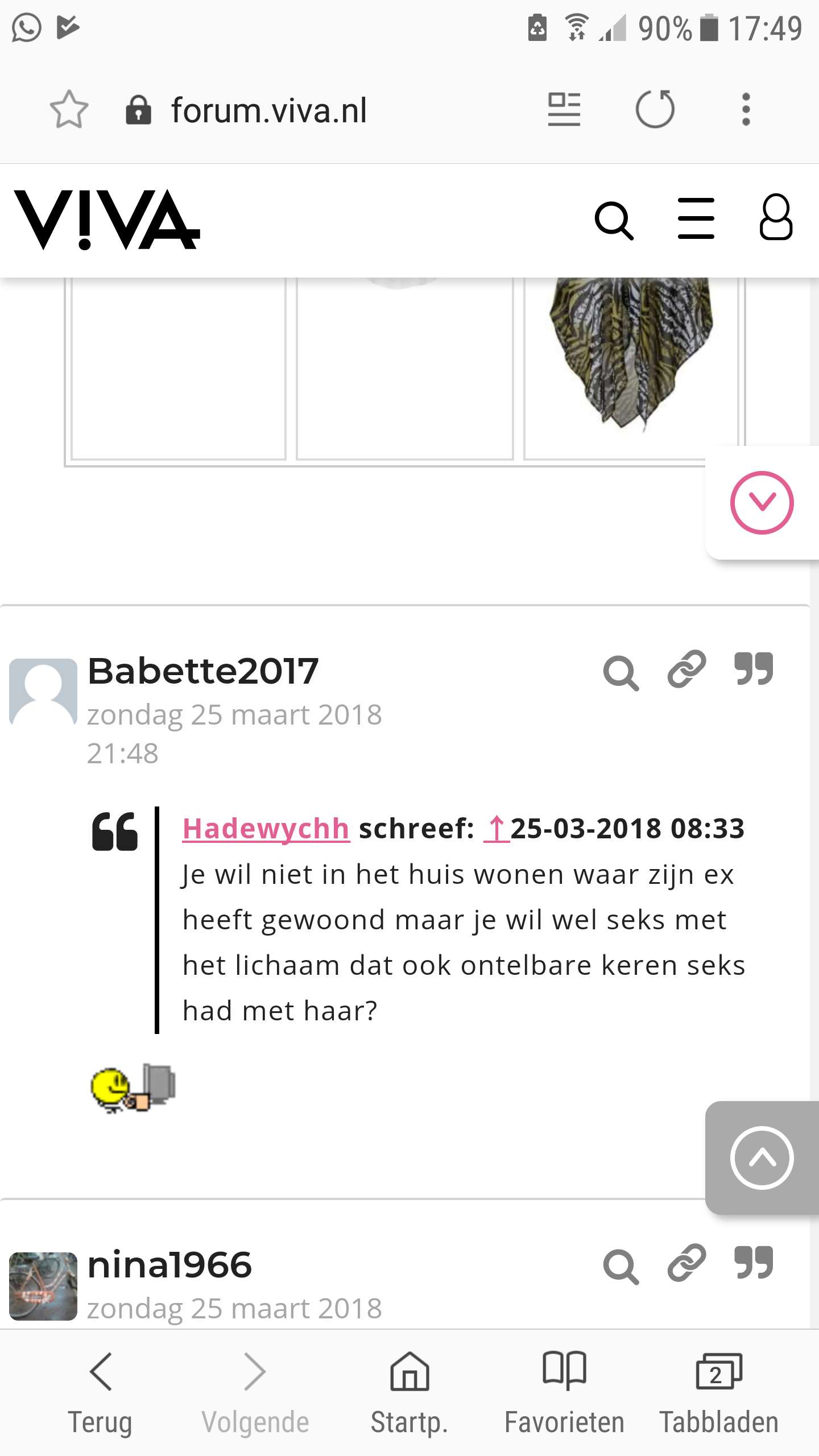
Task: Bookmark this page with the star icon
Action: pos(69,109)
